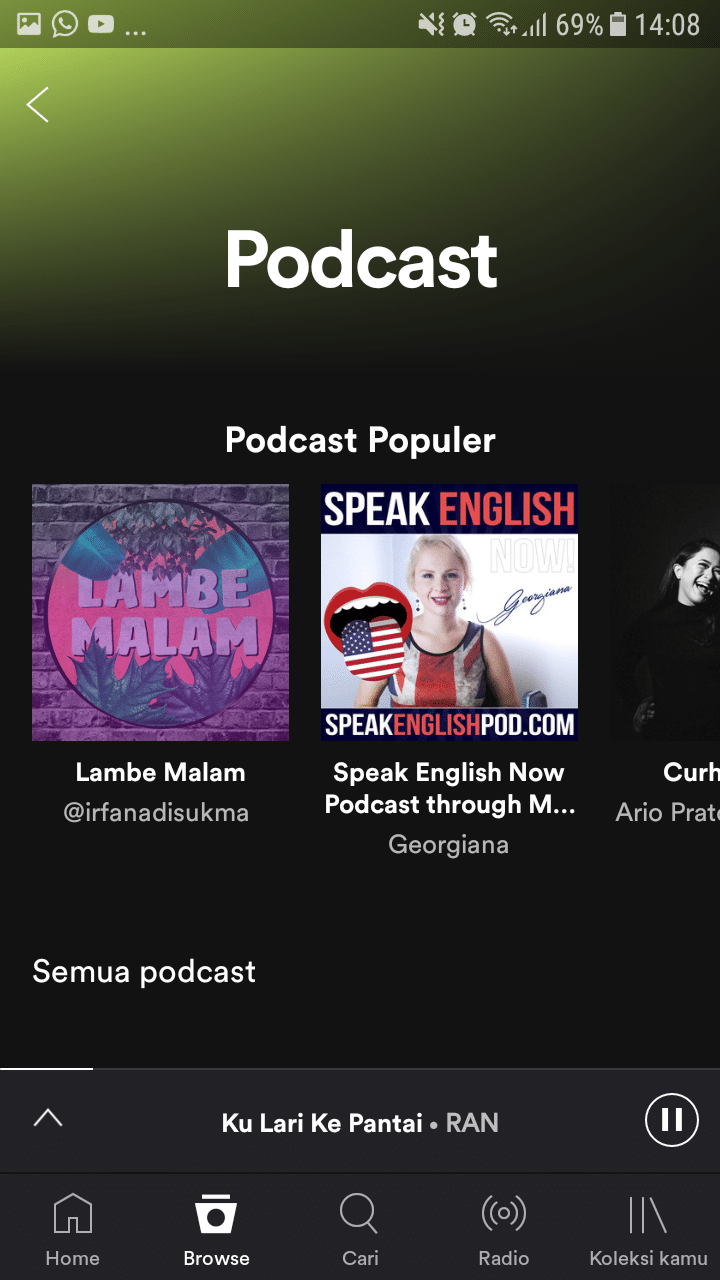Pause the song Ku Lari Ke Pantai
Viewport: 720px width, 1280px height.
tap(671, 1119)
